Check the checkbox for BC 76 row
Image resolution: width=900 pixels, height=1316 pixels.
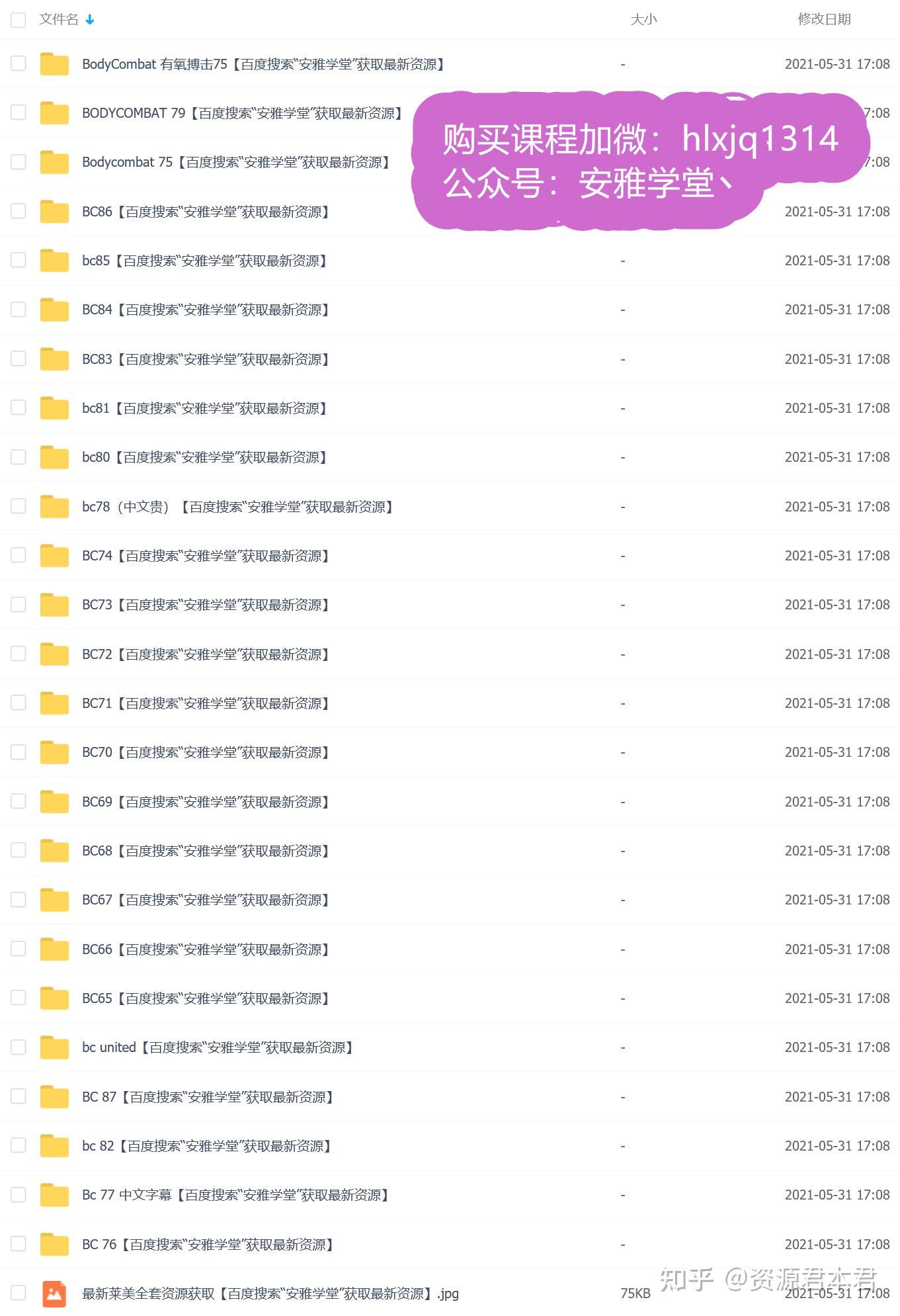coord(18,1244)
